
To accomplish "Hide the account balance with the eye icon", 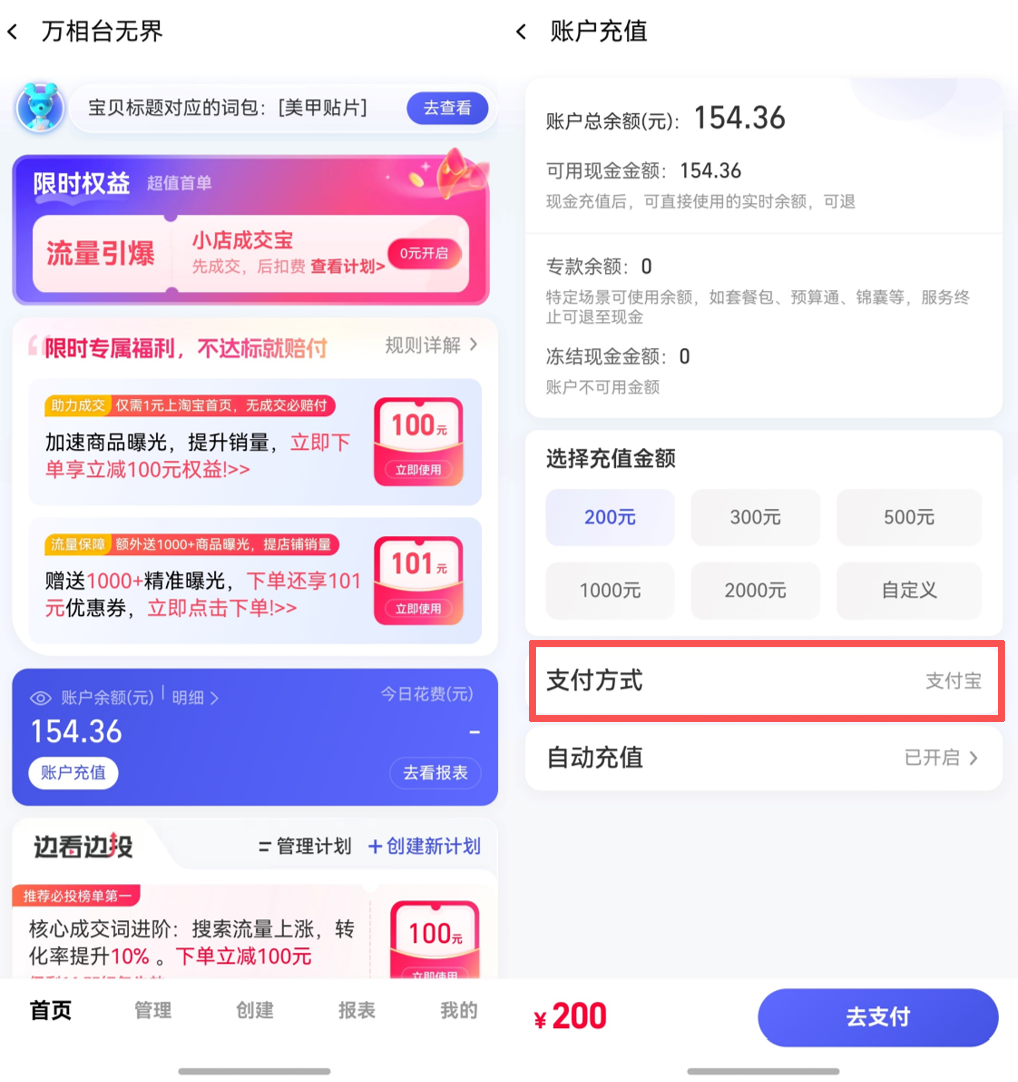I will pyautogui.click(x=41, y=698).
